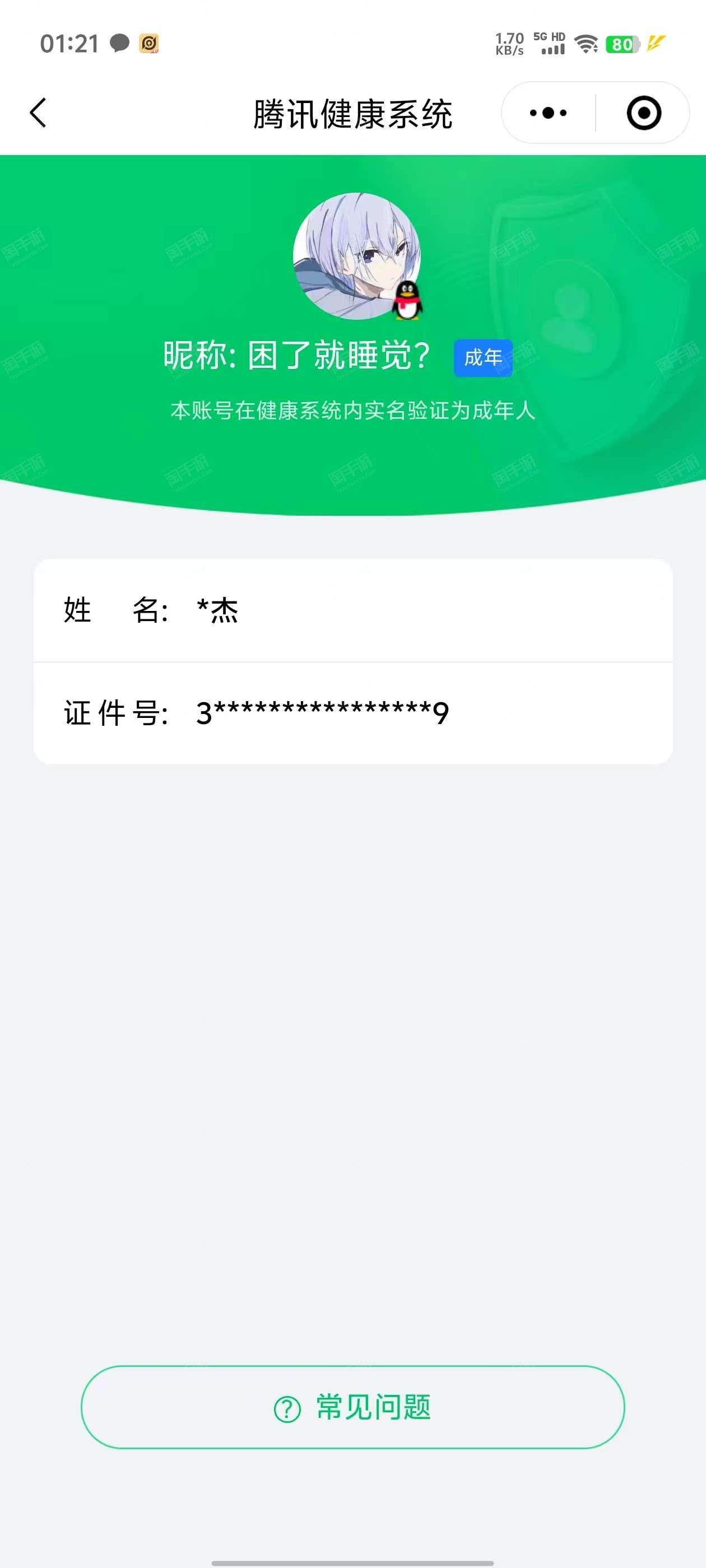Open the 常见问题 FAQ button
This screenshot has height=1568, width=706.
coord(352,1407)
